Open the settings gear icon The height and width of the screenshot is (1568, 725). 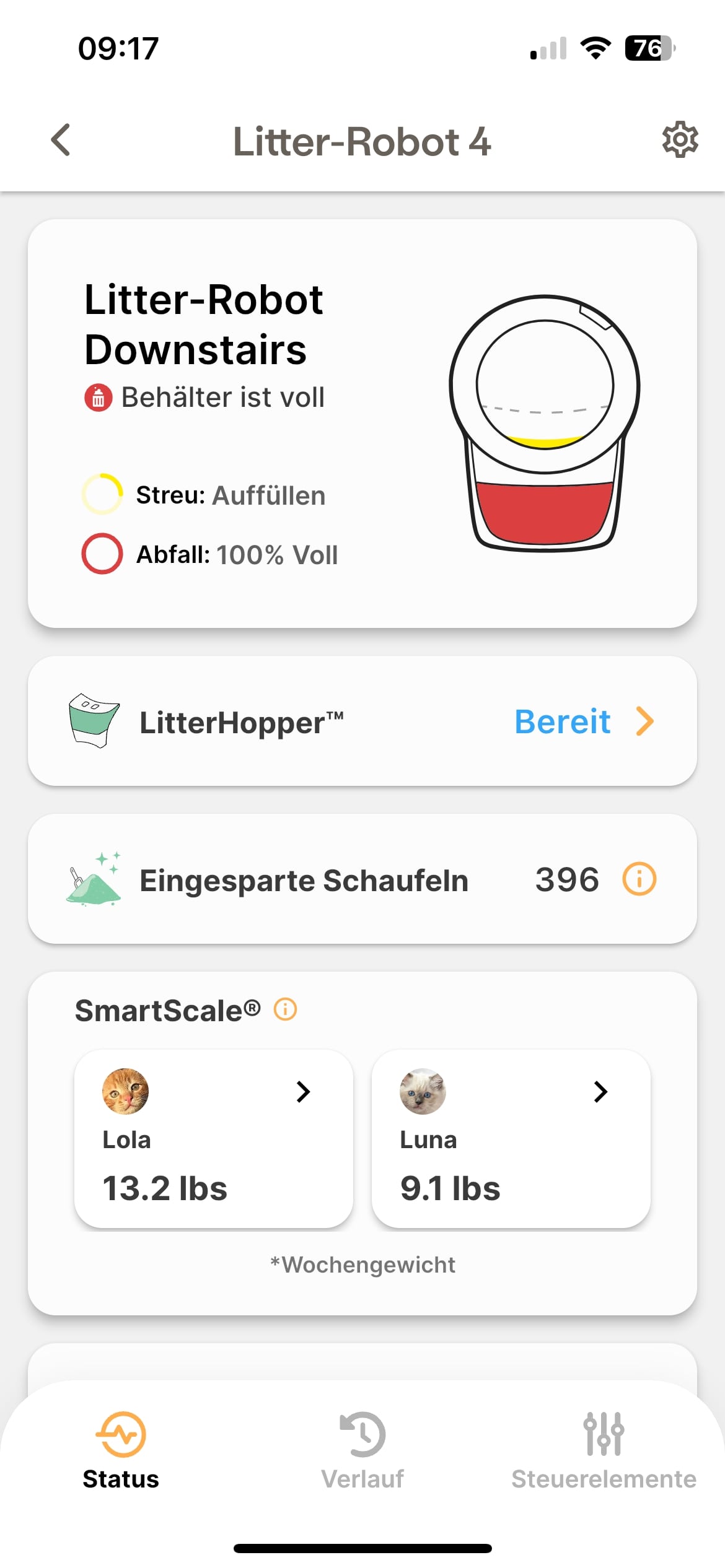click(680, 140)
